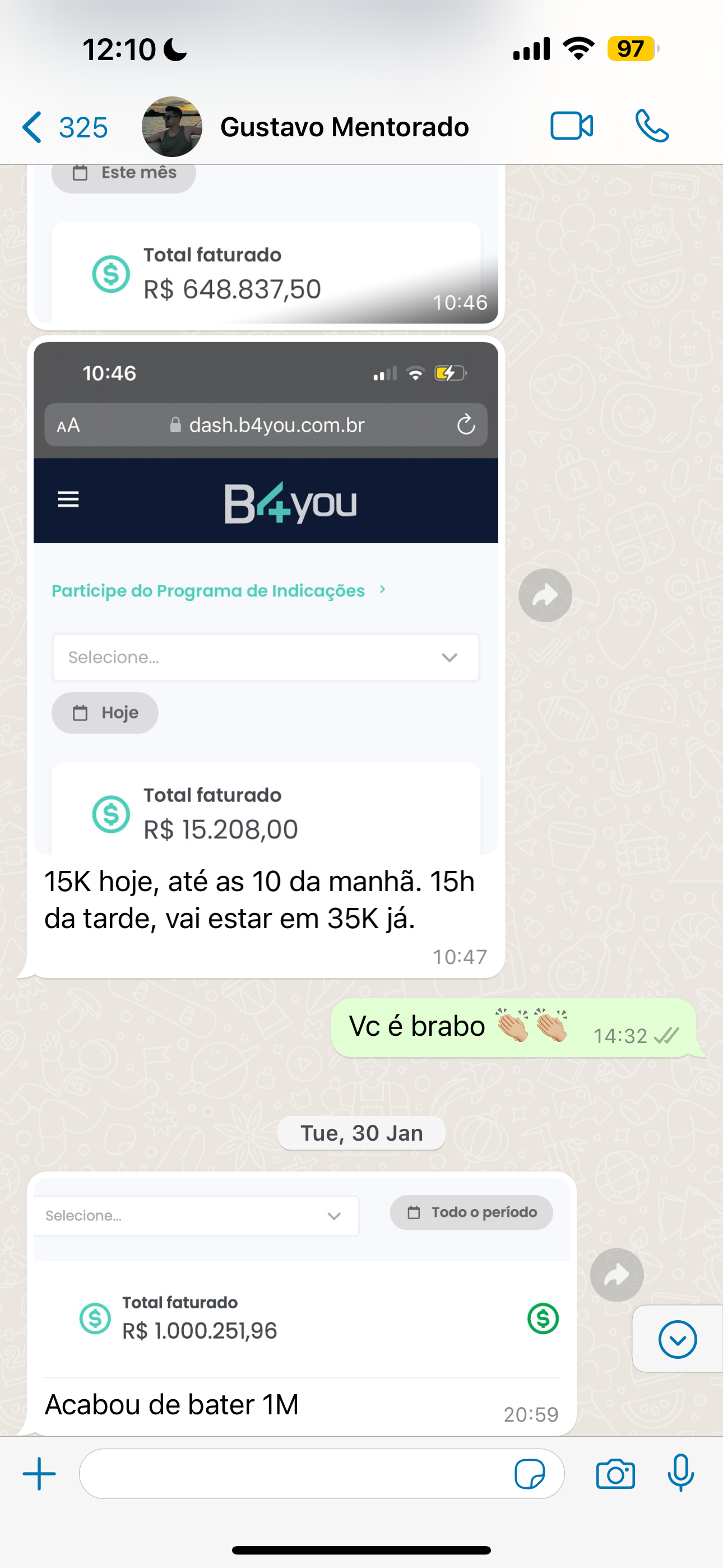
Task: Open Gustavo Mentorado contact info
Action: (x=344, y=127)
